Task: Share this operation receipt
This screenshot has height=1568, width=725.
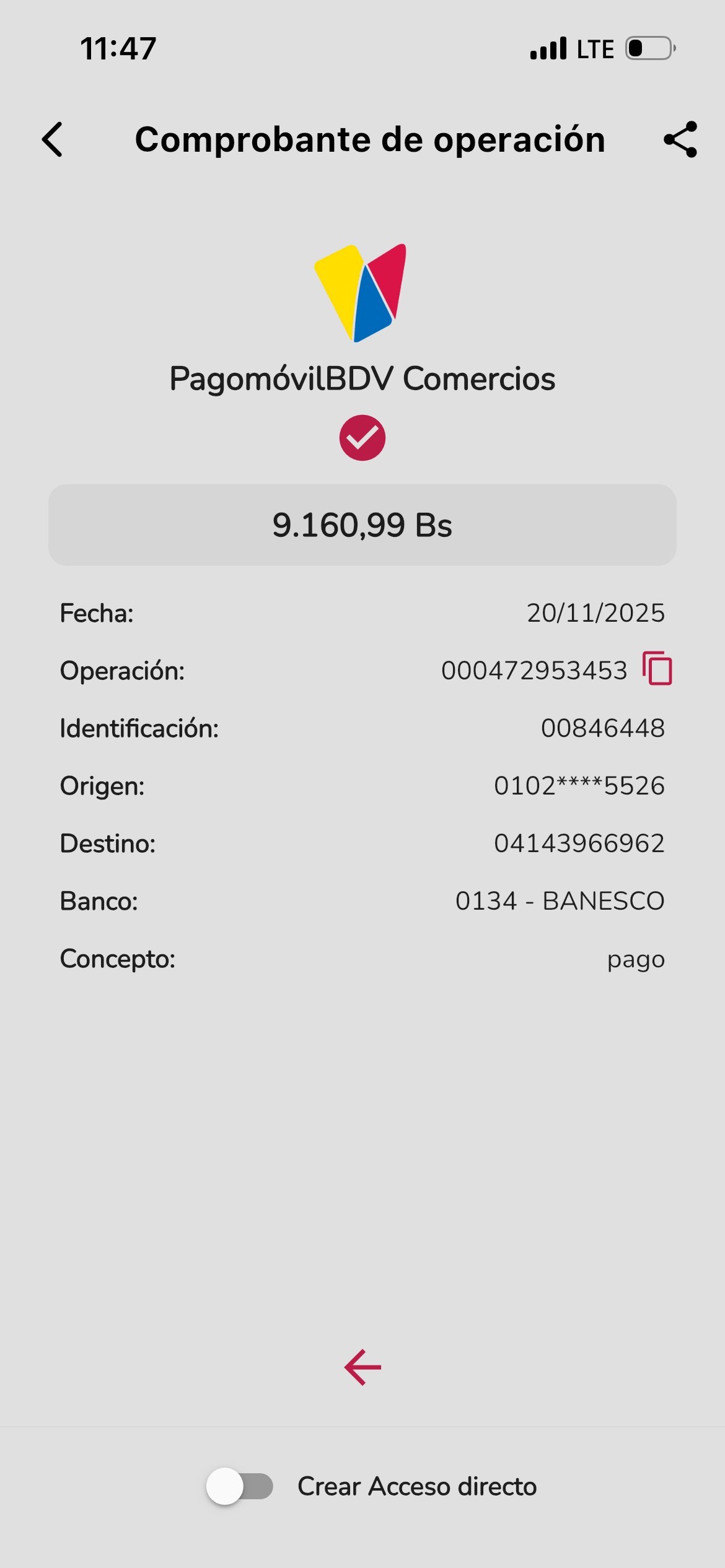Action: (680, 139)
